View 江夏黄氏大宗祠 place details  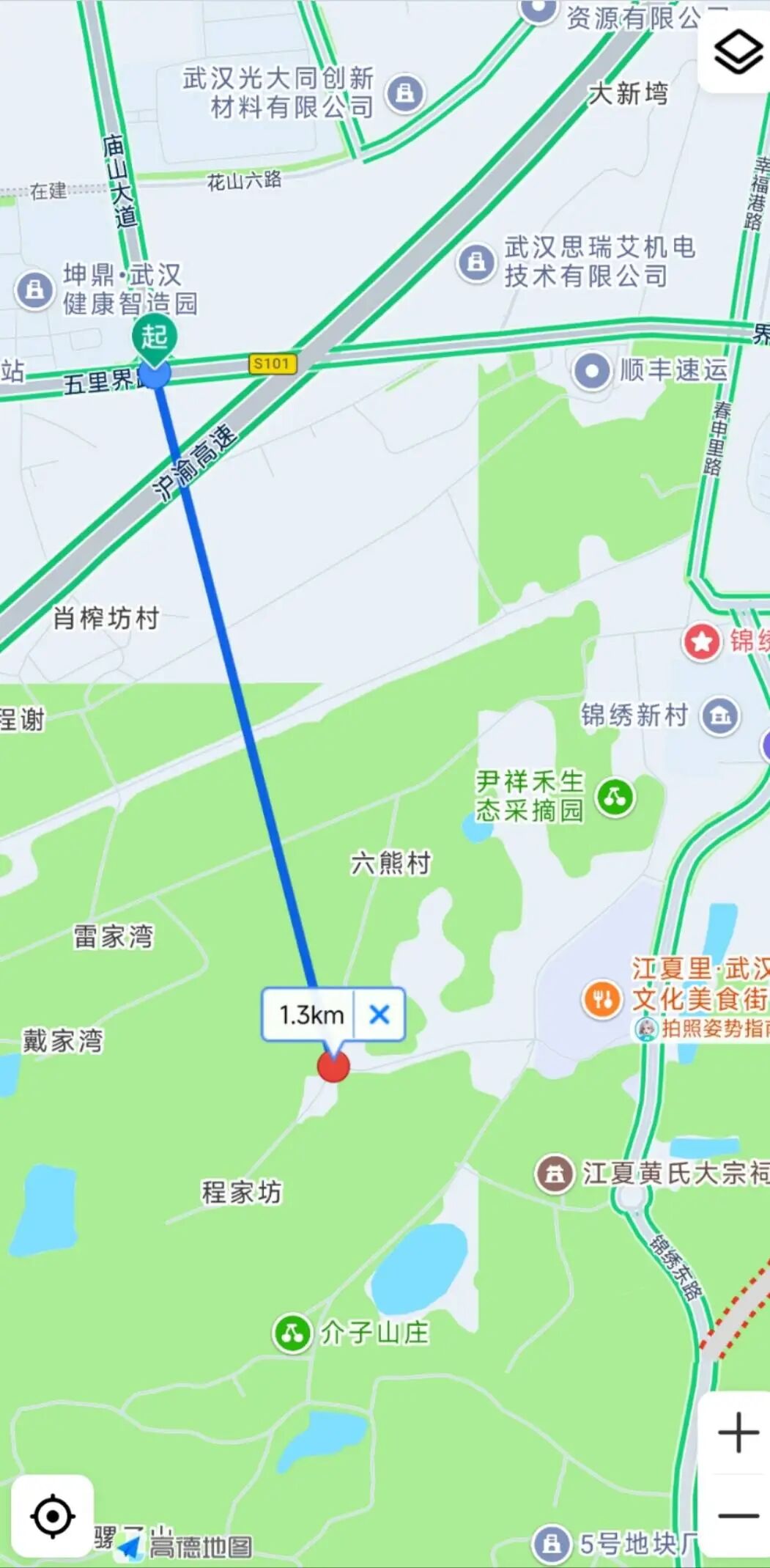coord(555,1174)
